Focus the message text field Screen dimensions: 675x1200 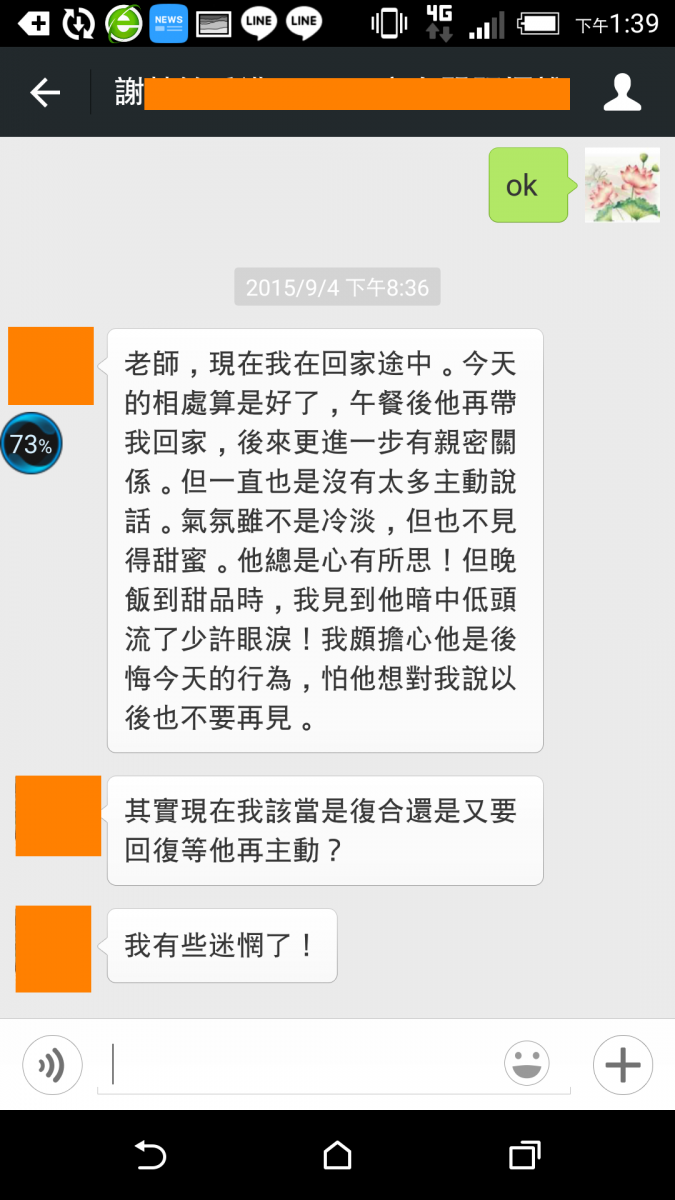pyautogui.click(x=300, y=1065)
